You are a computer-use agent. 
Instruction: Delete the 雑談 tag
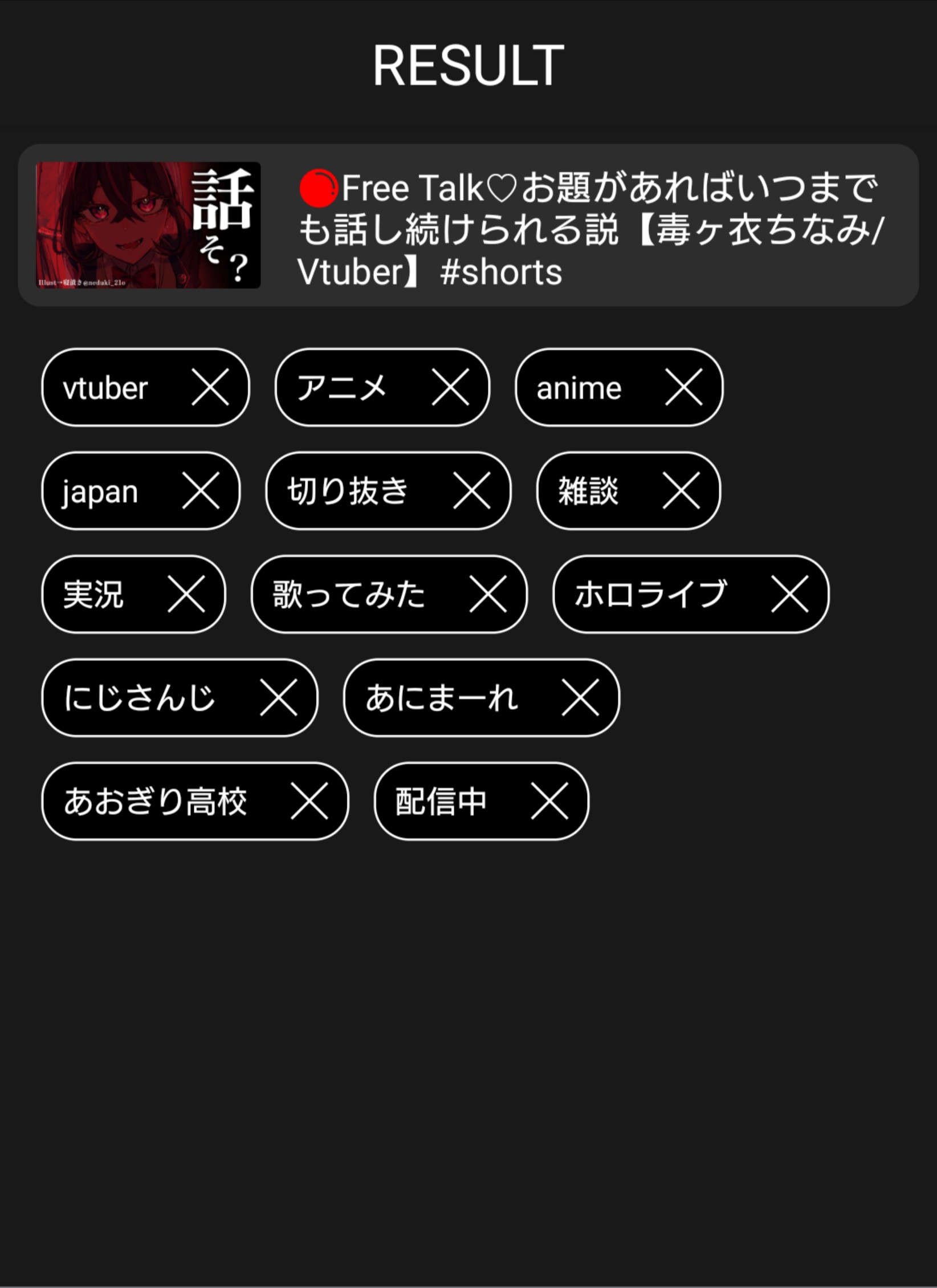coord(681,490)
